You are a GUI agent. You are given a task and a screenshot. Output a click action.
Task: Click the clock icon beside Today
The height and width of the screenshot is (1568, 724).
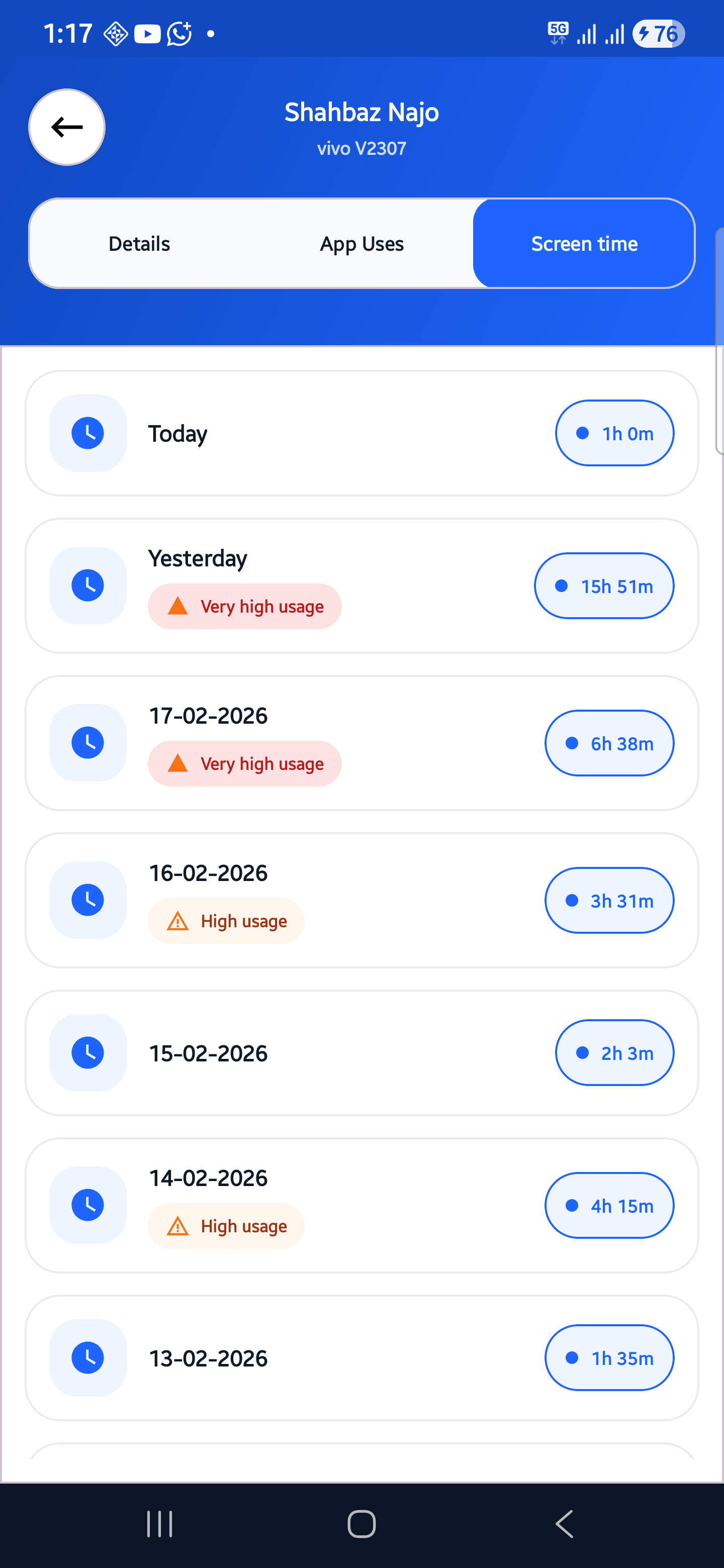coord(87,433)
